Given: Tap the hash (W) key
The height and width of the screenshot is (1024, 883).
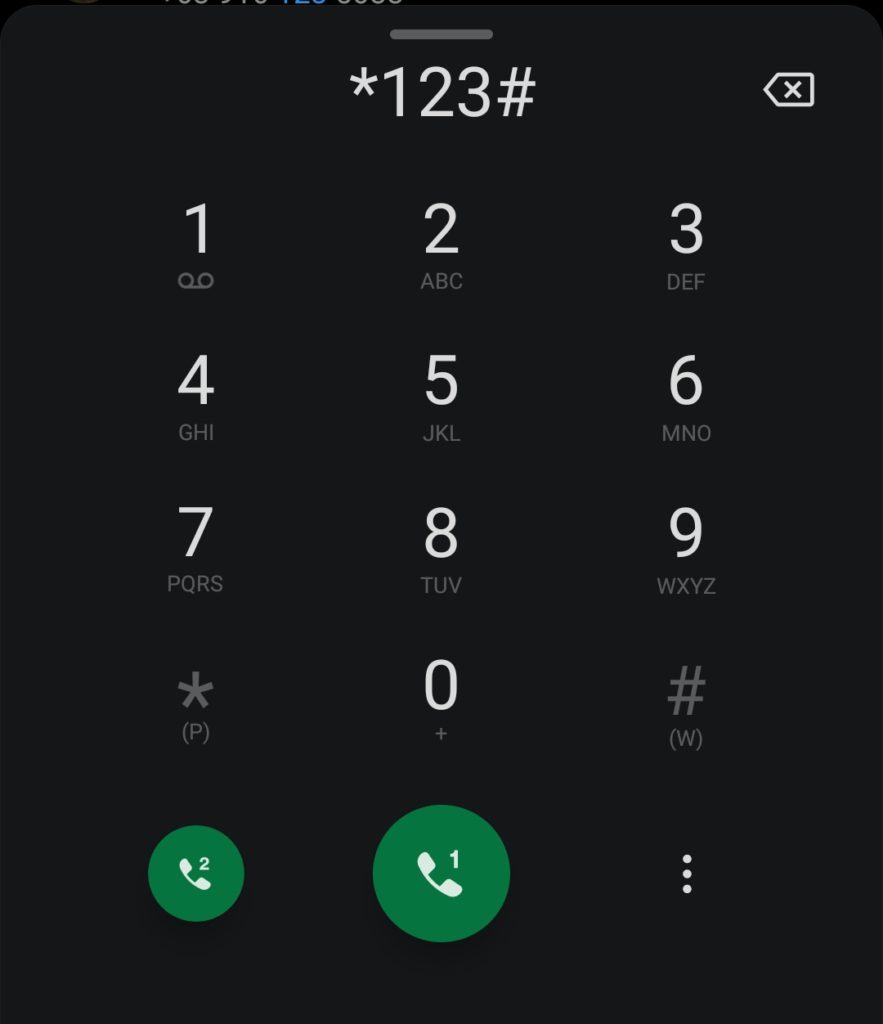Looking at the screenshot, I should (x=686, y=703).
